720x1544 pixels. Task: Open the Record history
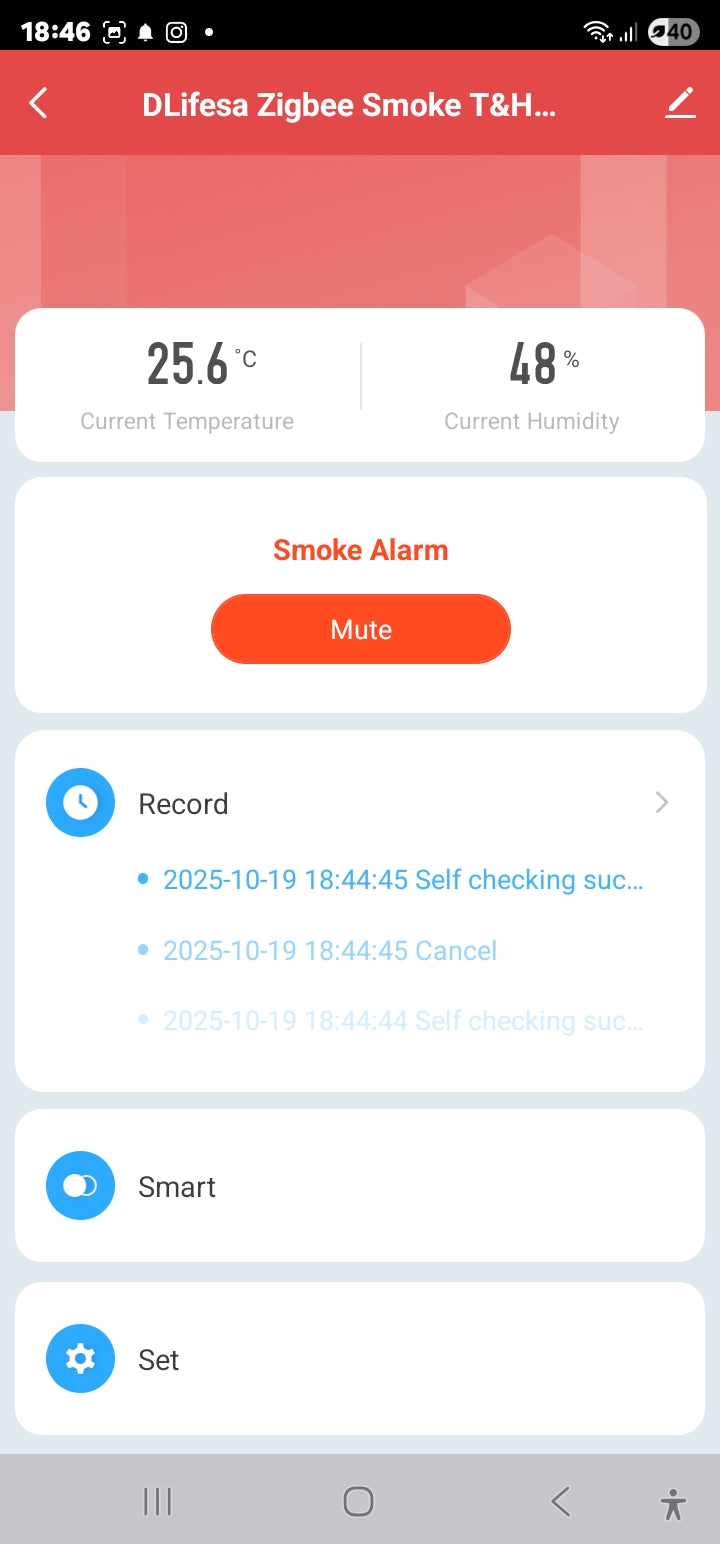[360, 803]
